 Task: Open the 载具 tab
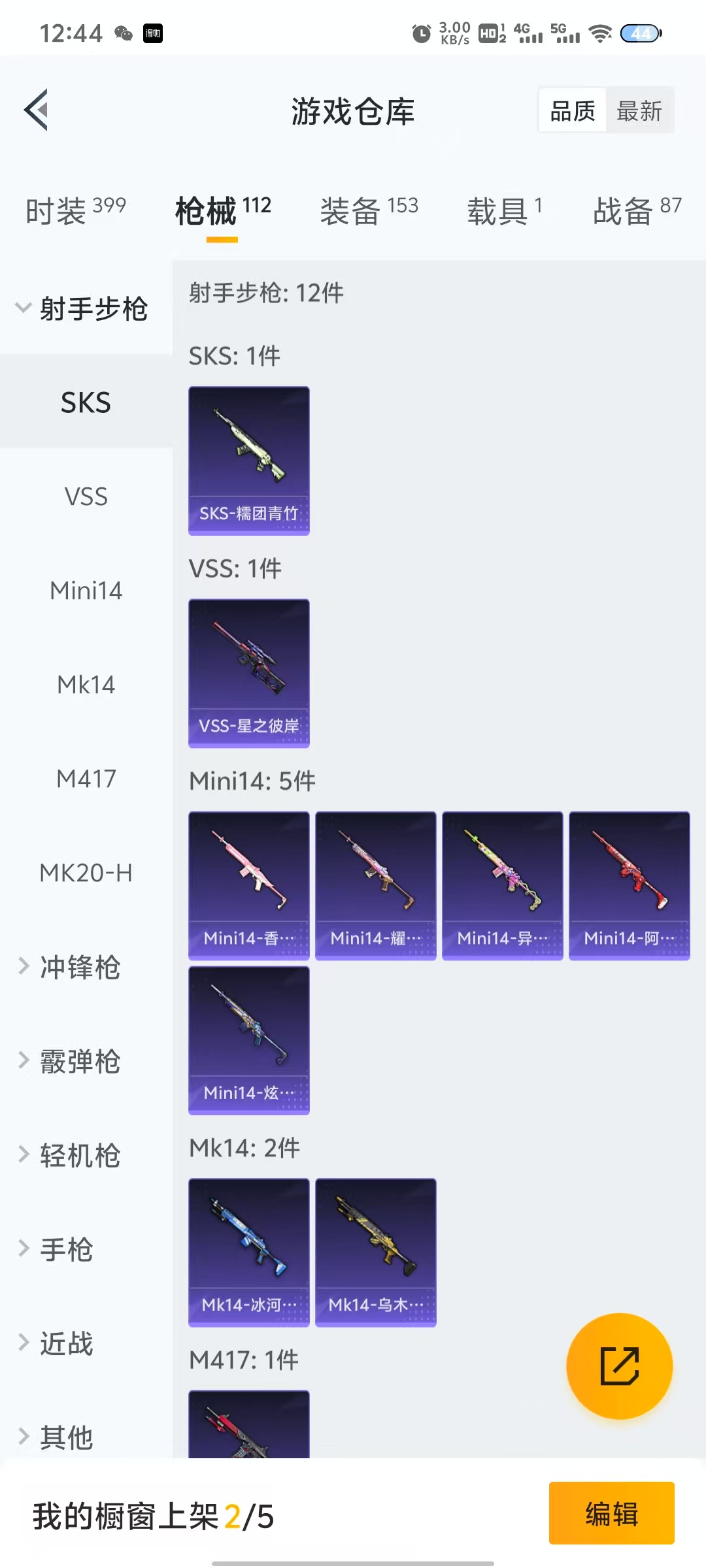point(504,211)
